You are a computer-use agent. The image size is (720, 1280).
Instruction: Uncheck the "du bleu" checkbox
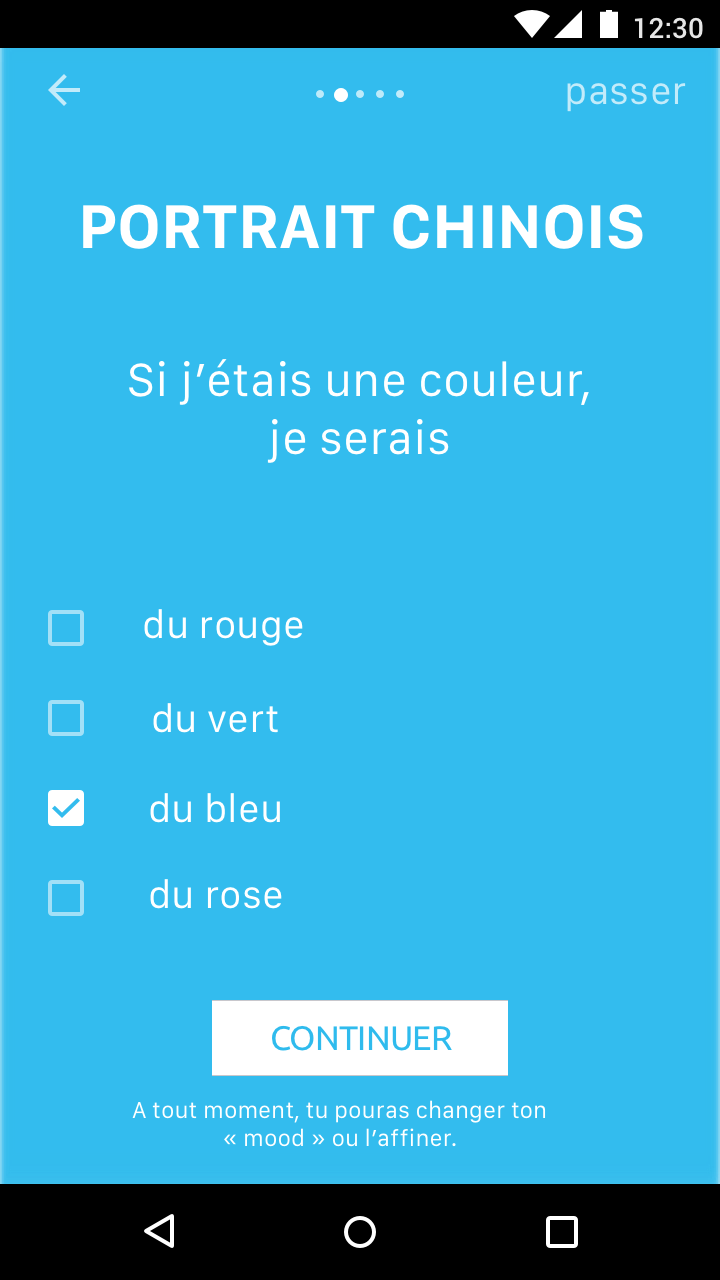pos(66,808)
